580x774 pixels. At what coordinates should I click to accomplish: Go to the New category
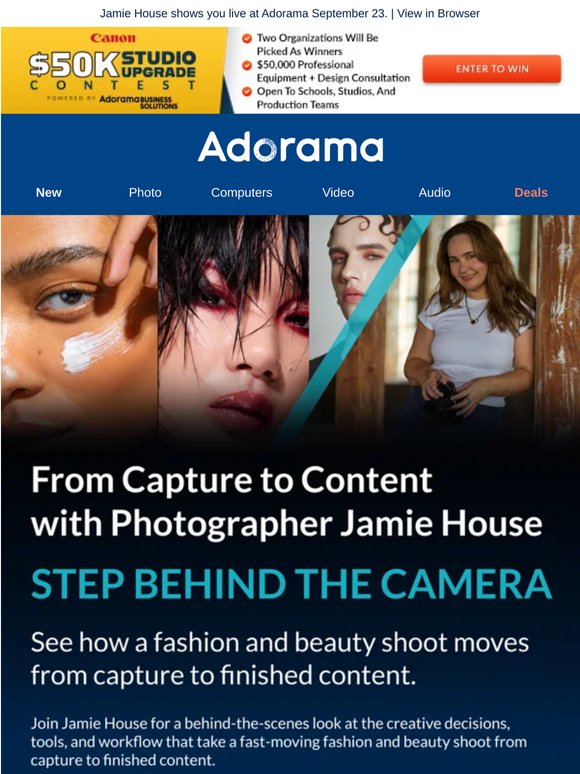pos(49,193)
